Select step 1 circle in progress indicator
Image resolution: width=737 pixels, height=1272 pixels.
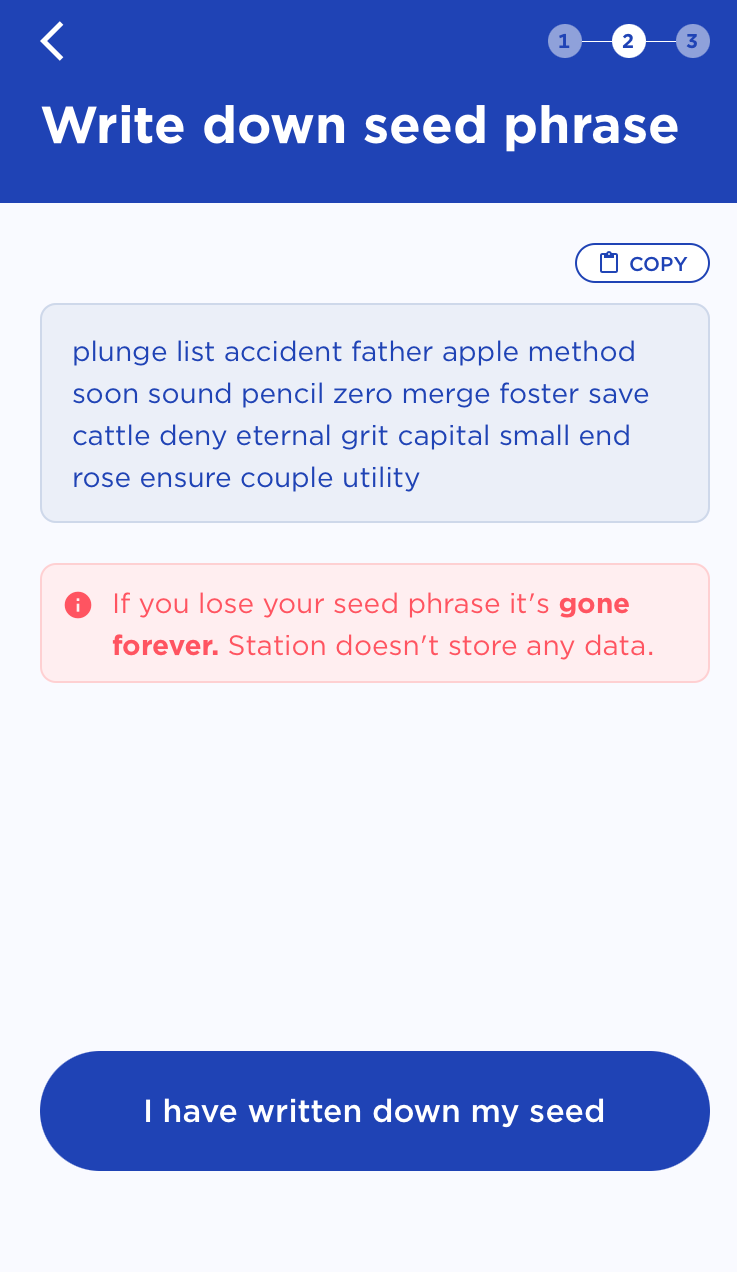pos(565,42)
